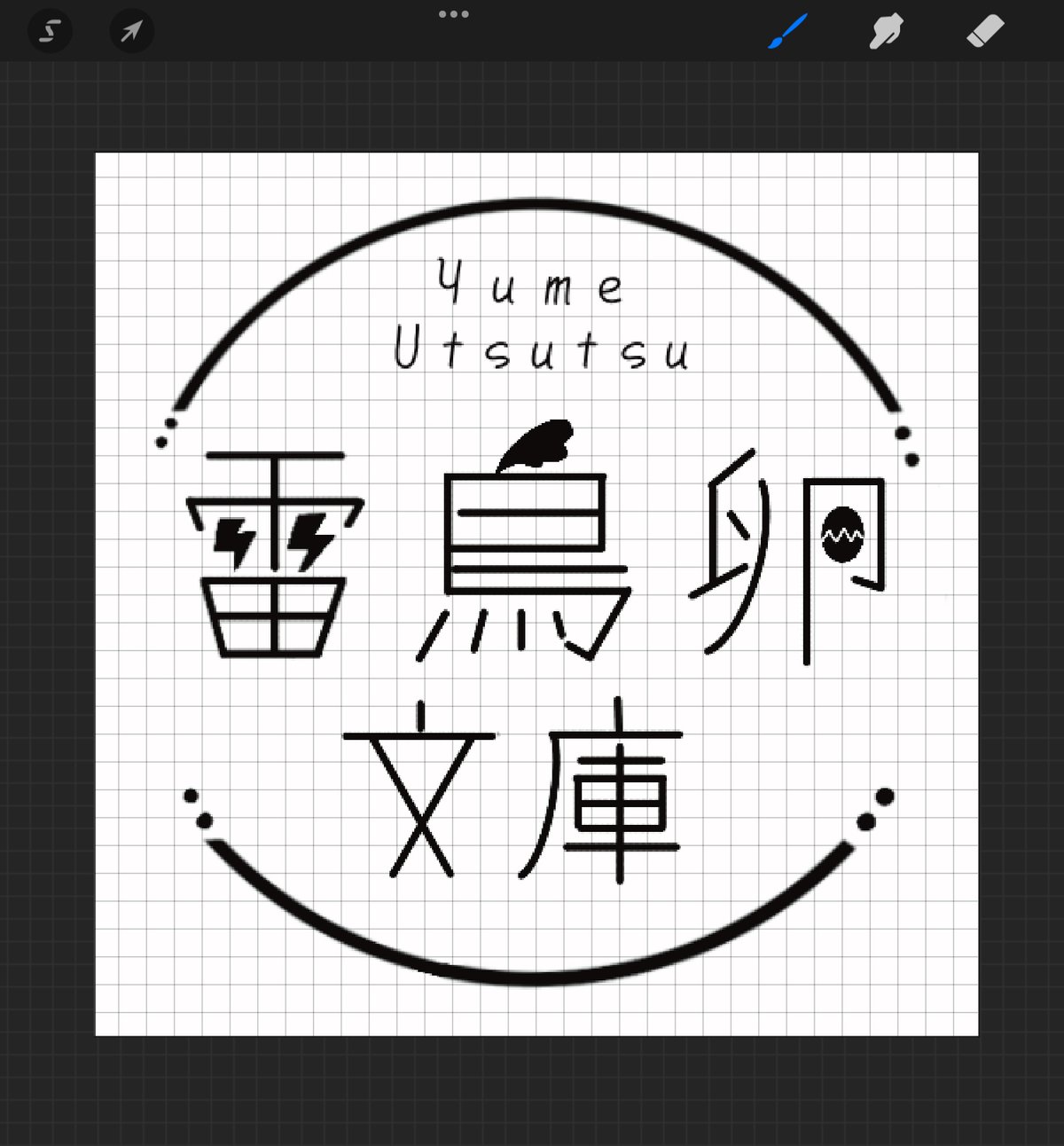Switch to the smudge tool
Image resolution: width=1064 pixels, height=1146 pixels.
(x=886, y=32)
